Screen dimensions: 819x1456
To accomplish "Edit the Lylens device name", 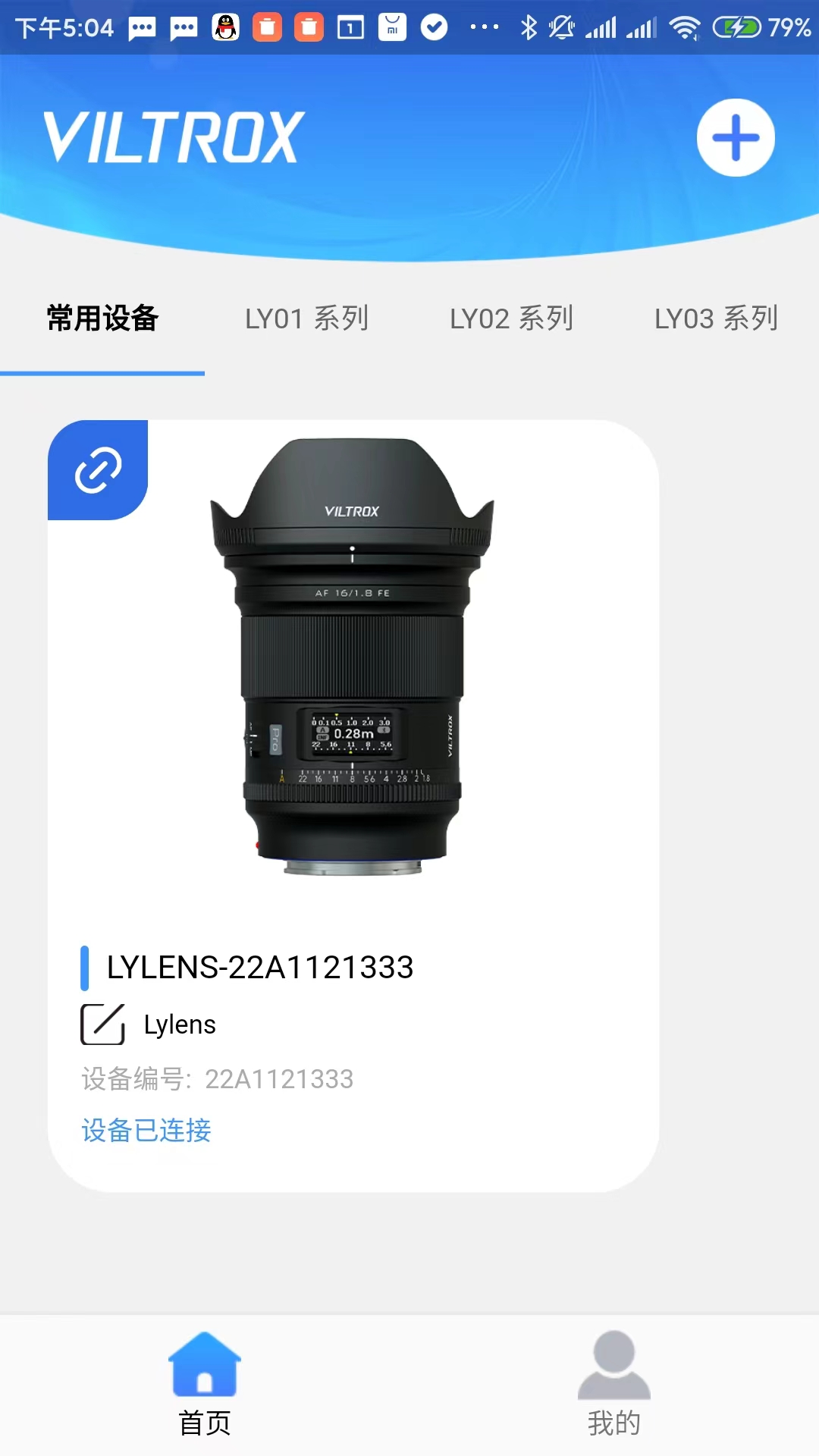I will click(x=103, y=1025).
